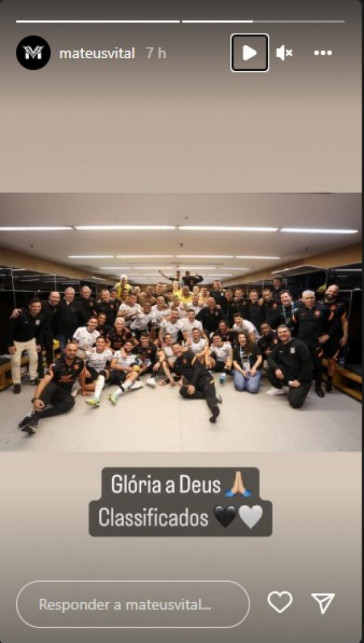The image size is (364, 643).
Task: Open the mateusvital username link
Action: click(97, 53)
